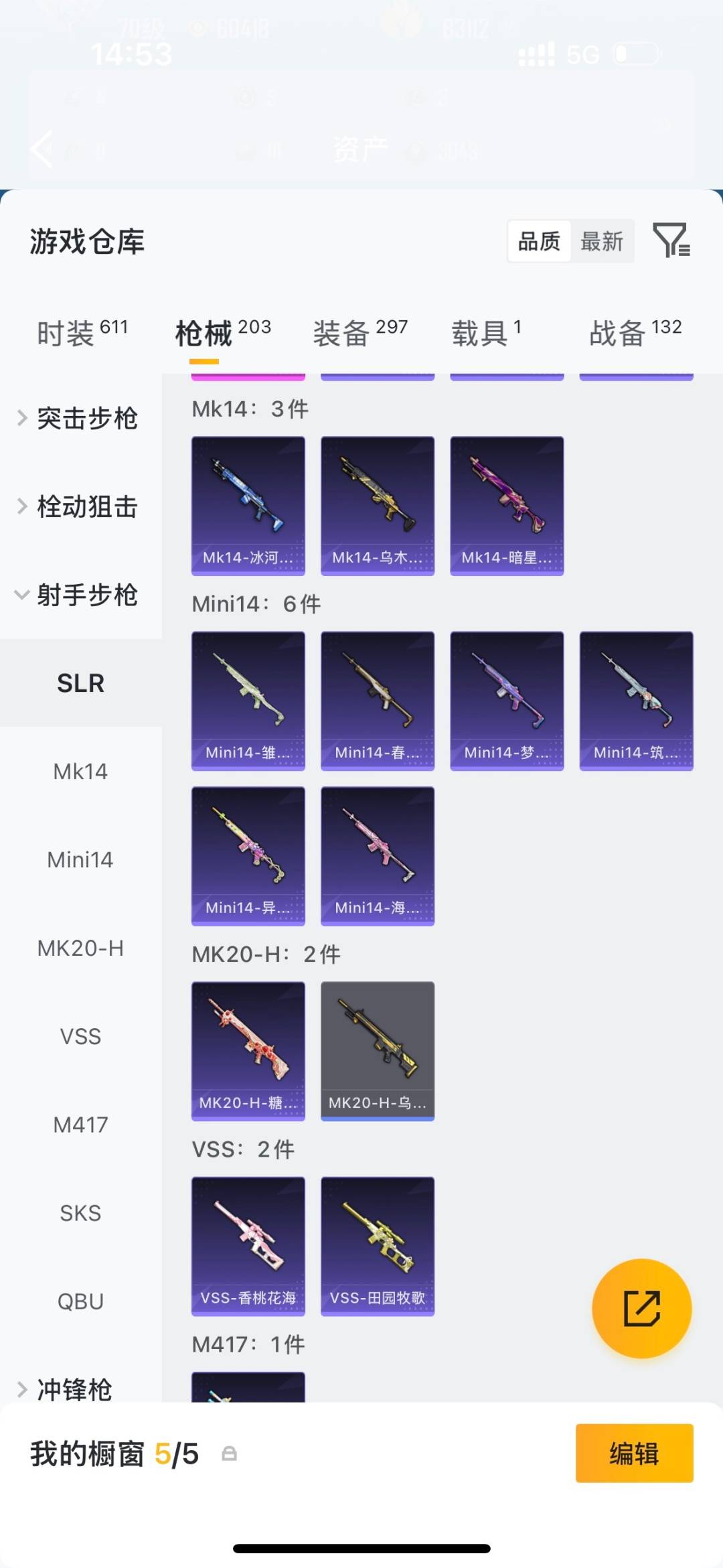The height and width of the screenshot is (1568, 723).
Task: Tap the orange share/export floating button
Action: (641, 1307)
